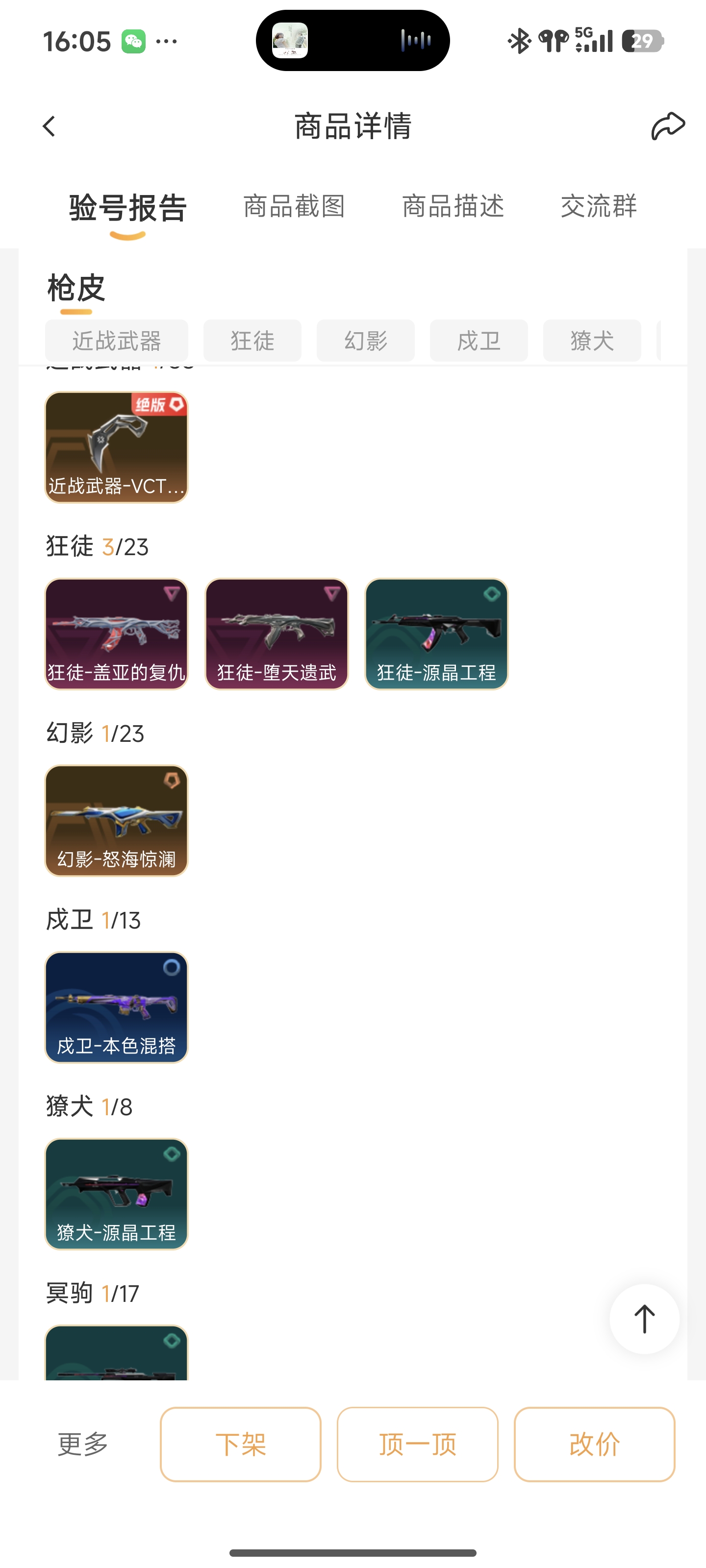Switch to the 商品截图 tab
The width and height of the screenshot is (706, 1568).
[x=294, y=206]
